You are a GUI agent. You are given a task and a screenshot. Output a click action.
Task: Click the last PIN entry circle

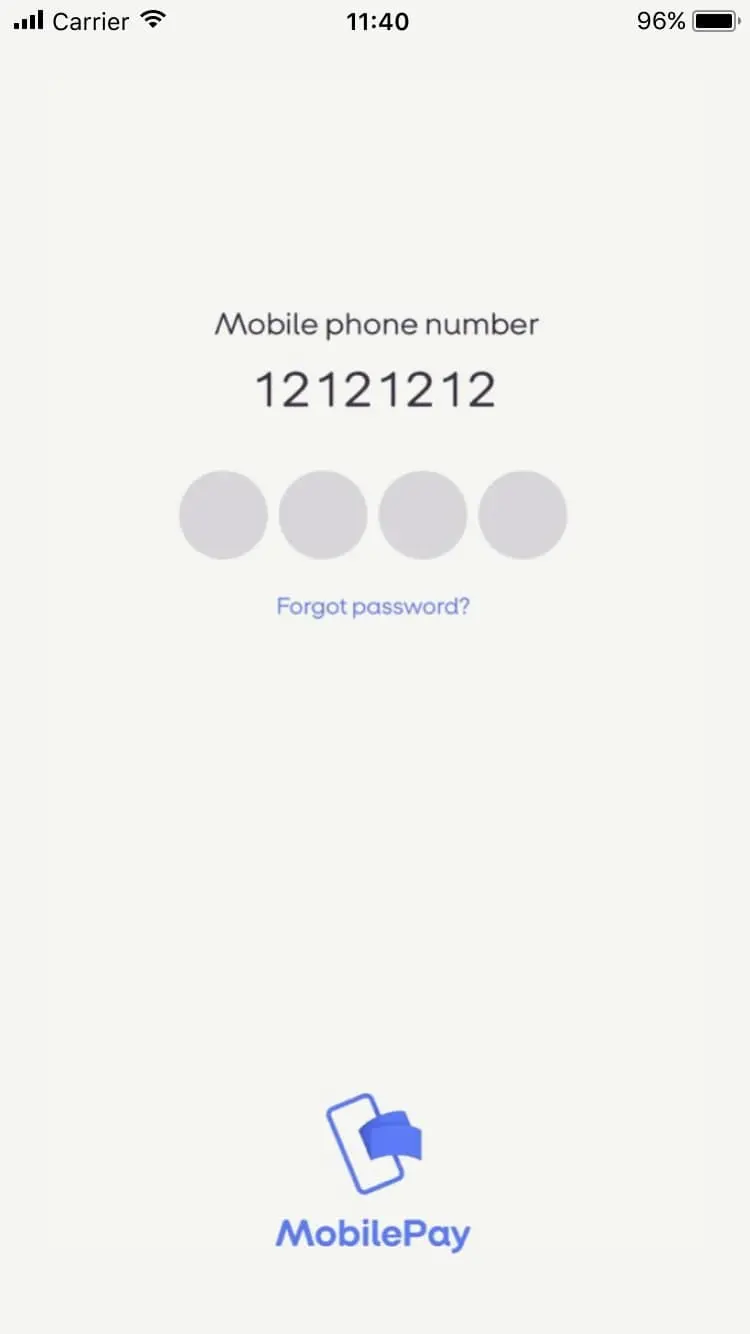coord(523,514)
